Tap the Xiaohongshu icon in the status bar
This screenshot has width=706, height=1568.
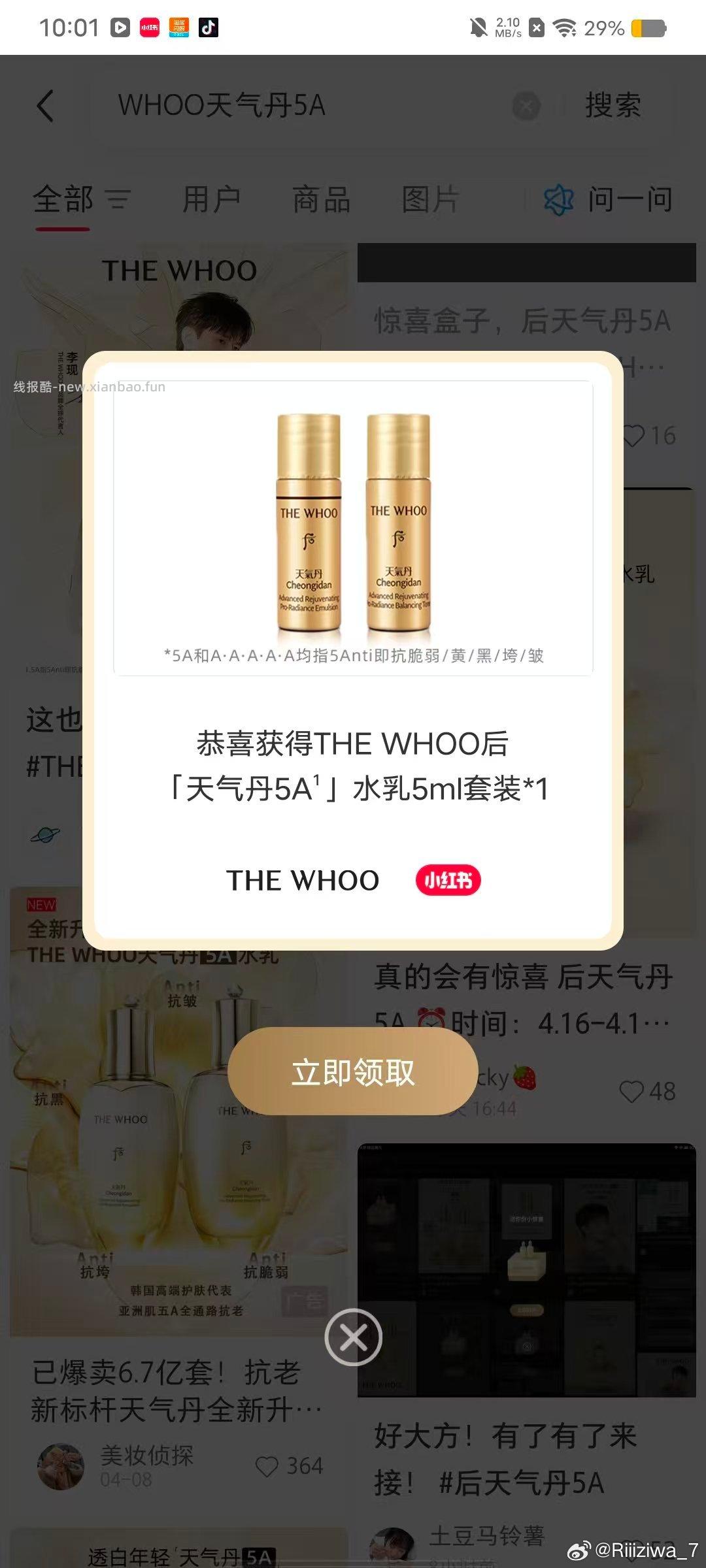pyautogui.click(x=149, y=28)
